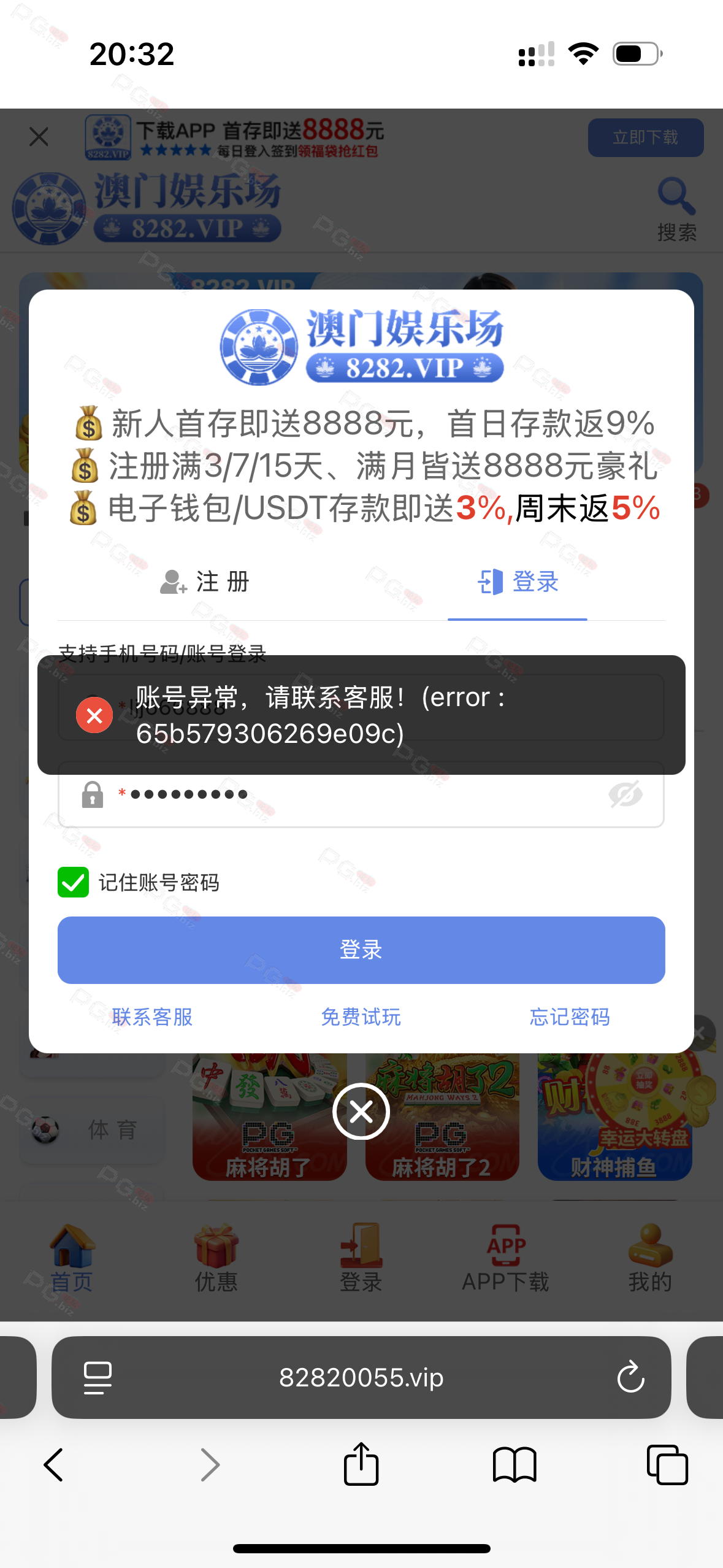This screenshot has height=1568, width=723.
Task: Tap the 82820055.vip address bar
Action: 361,1378
